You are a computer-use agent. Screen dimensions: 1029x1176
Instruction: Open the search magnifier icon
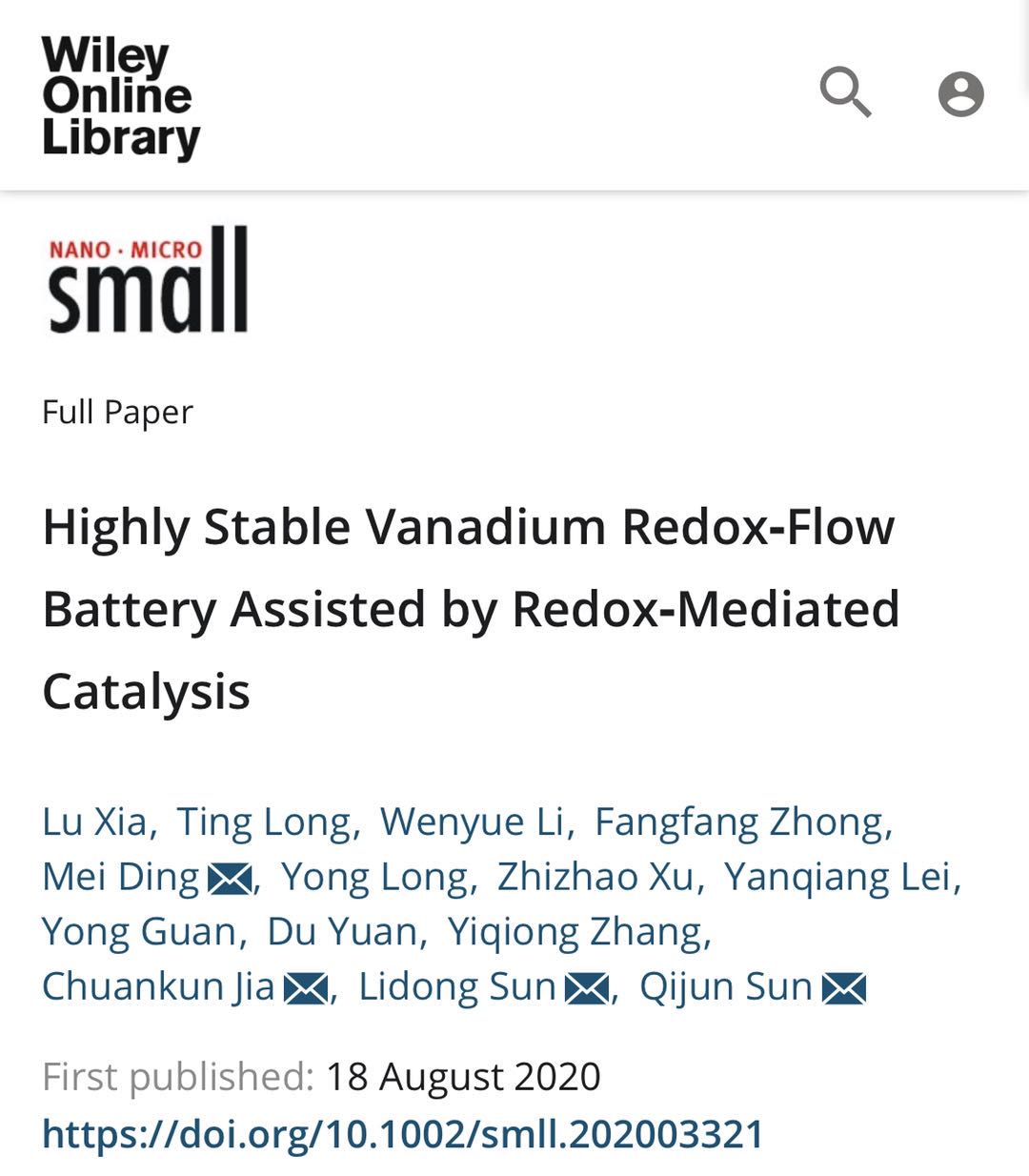tap(845, 92)
